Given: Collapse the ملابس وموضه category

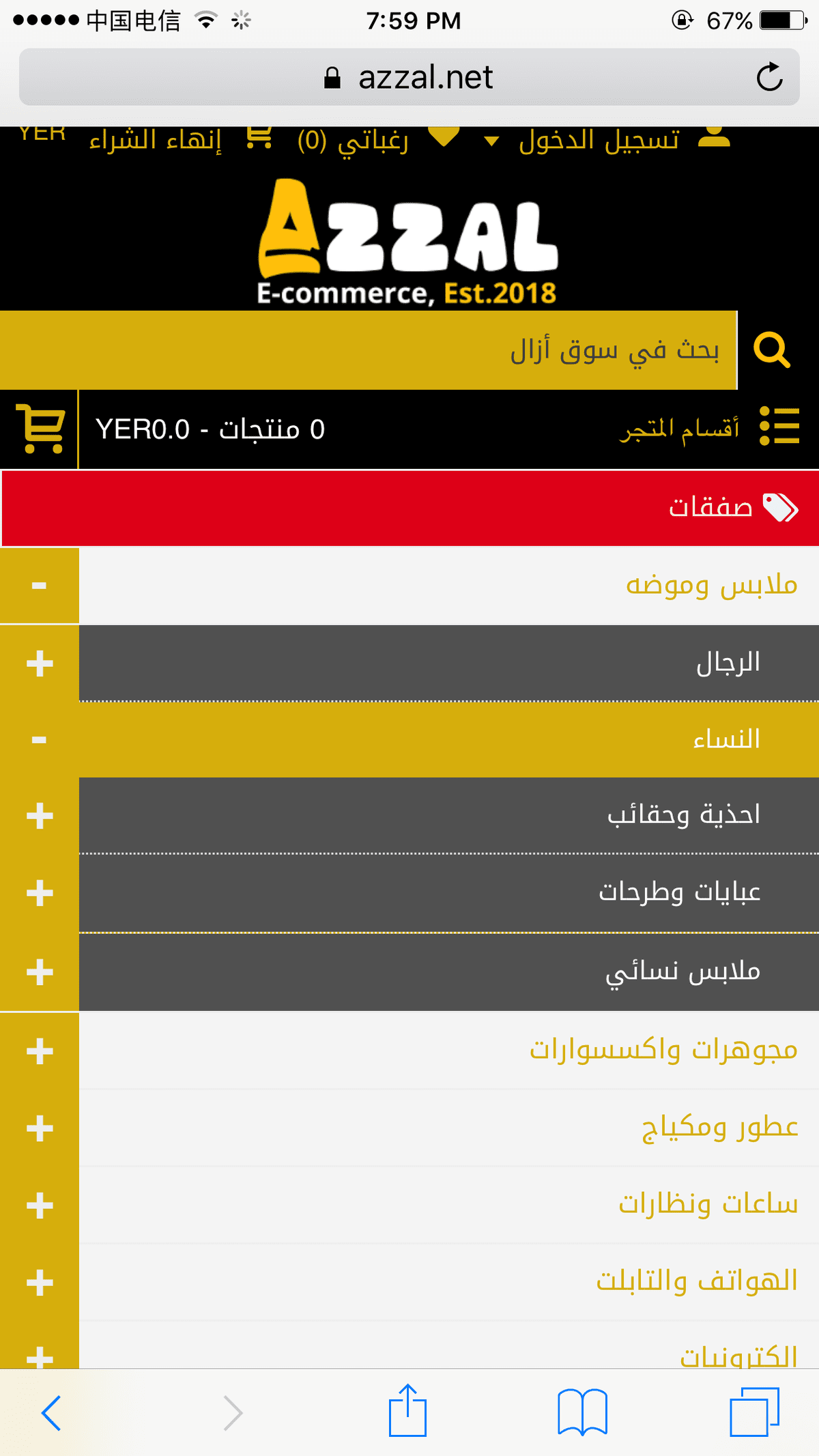Looking at the screenshot, I should pyautogui.click(x=39, y=586).
